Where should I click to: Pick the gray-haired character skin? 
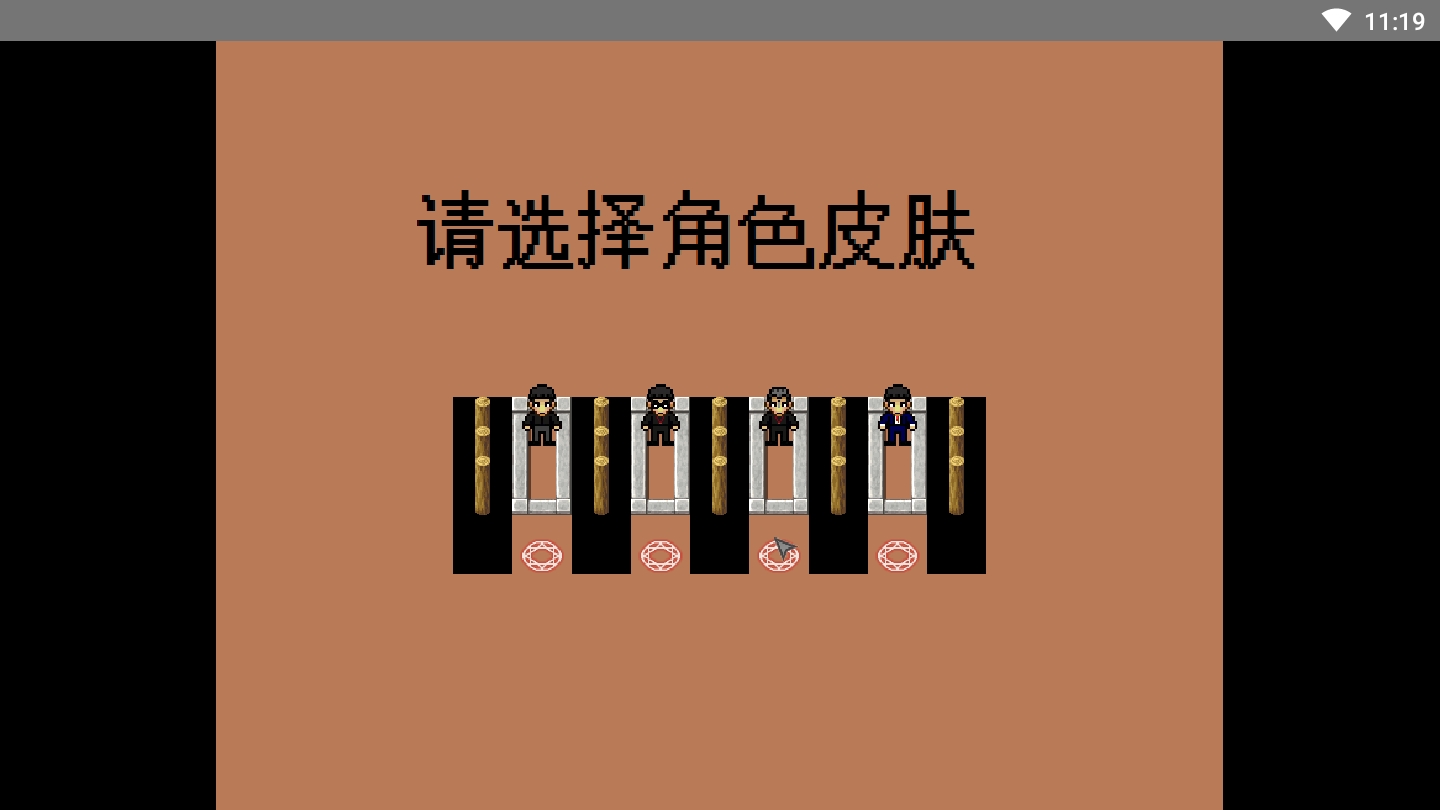point(778,414)
